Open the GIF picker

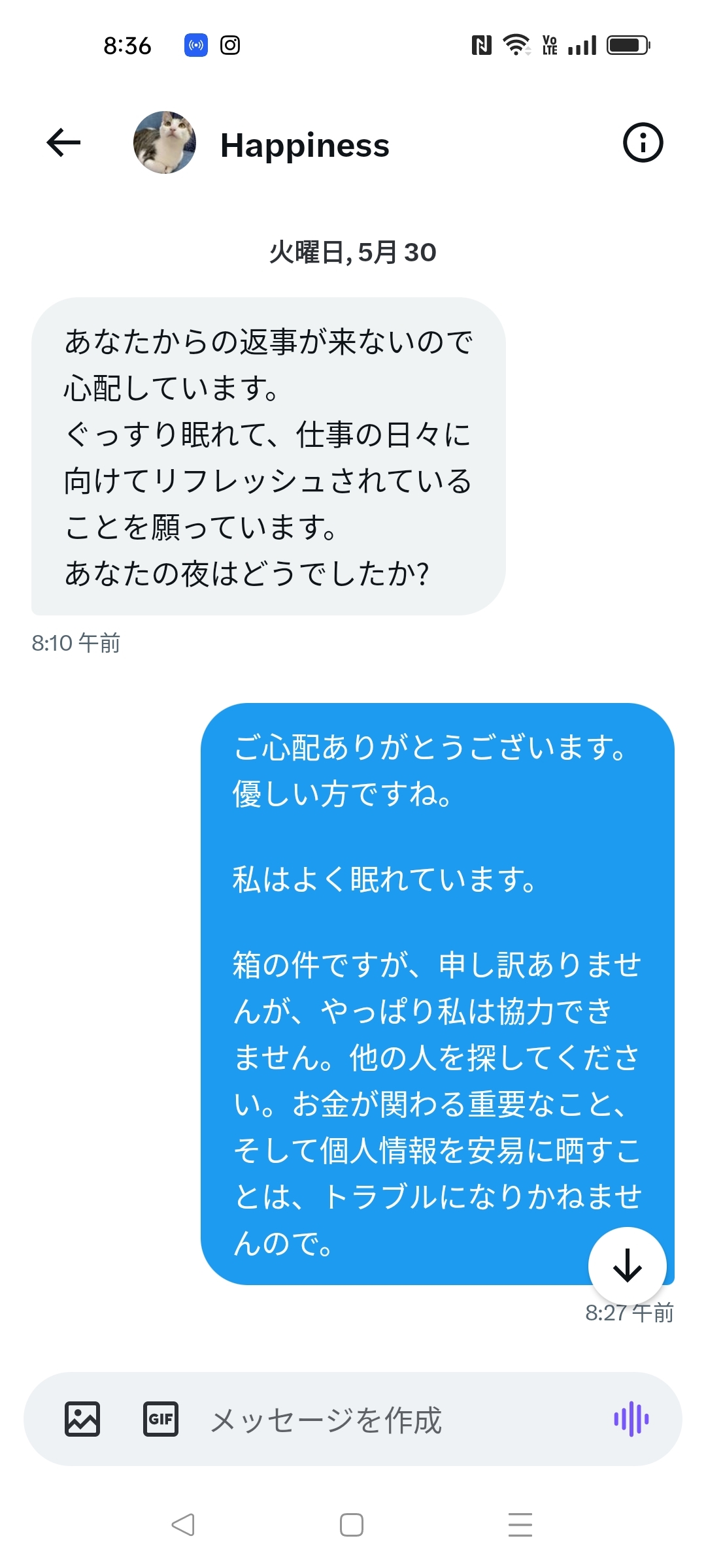161,1419
